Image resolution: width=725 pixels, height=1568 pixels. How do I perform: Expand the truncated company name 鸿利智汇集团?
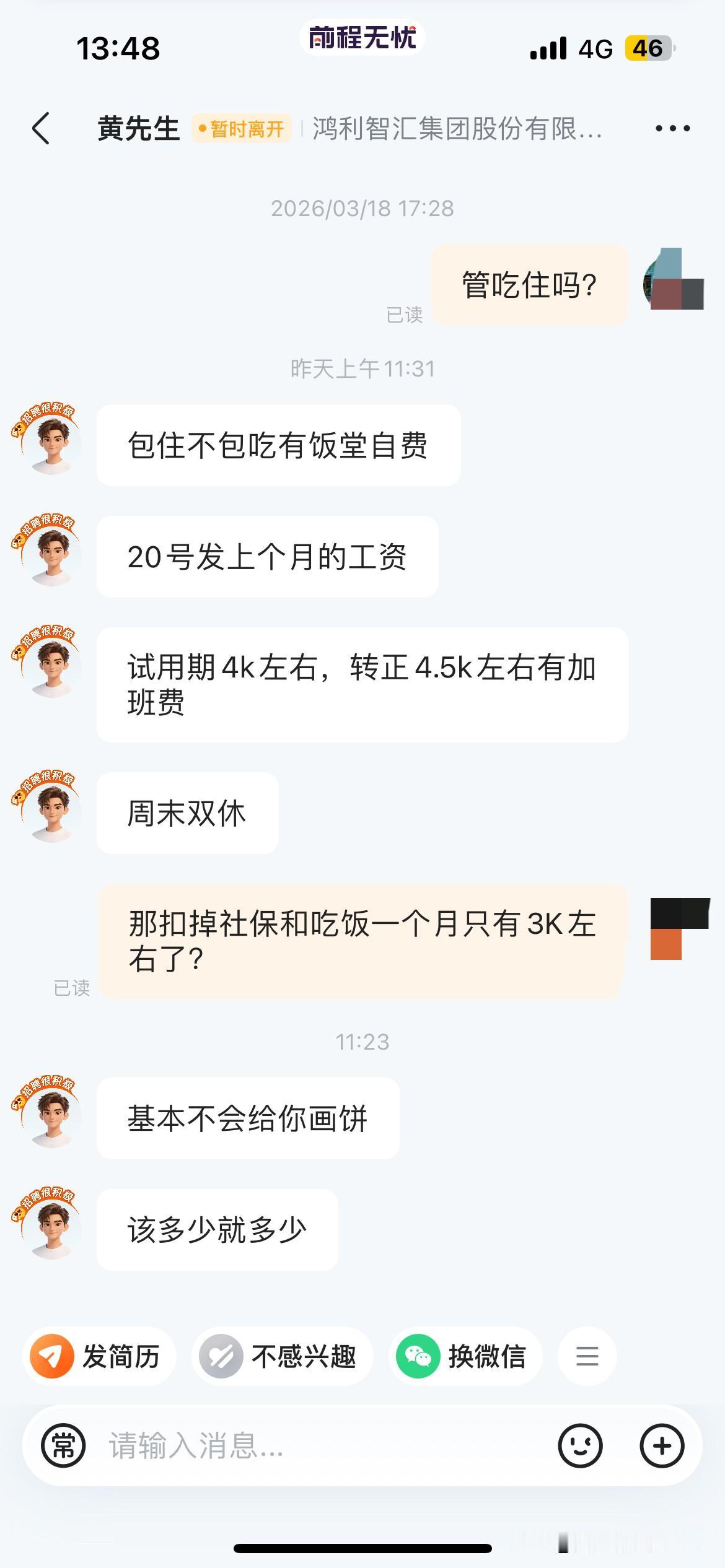(459, 128)
